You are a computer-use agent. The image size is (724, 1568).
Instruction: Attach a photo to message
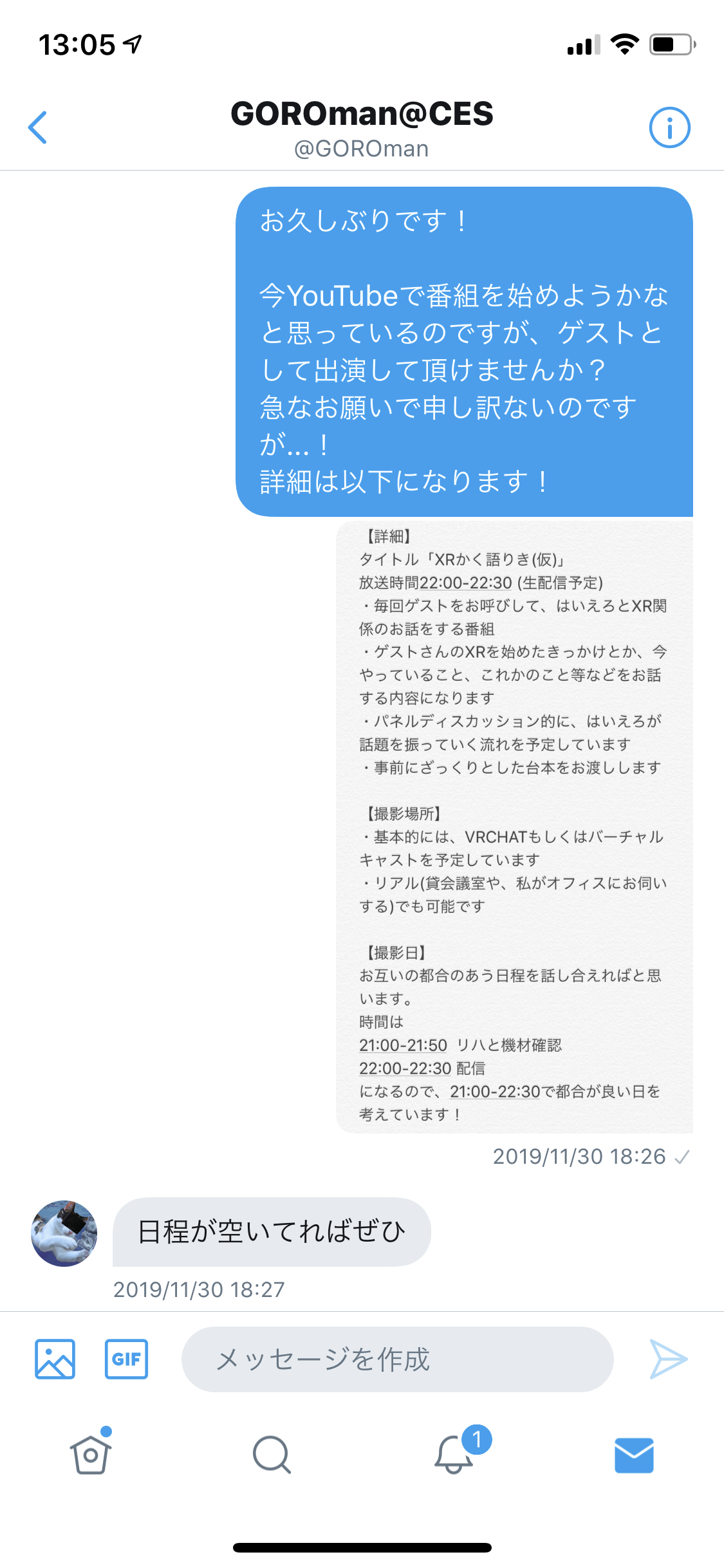pos(55,1359)
